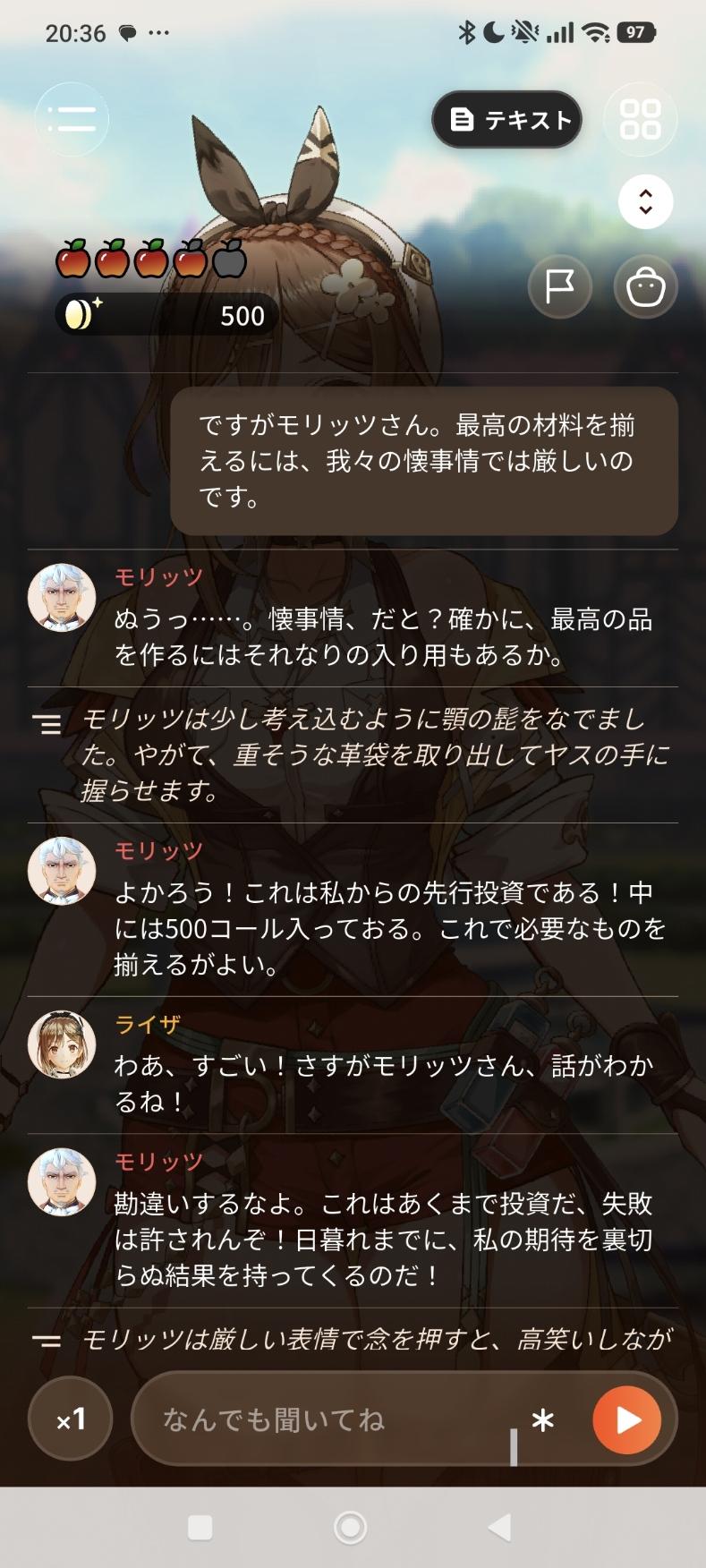Change the ×1 speed setting

coord(71,1419)
